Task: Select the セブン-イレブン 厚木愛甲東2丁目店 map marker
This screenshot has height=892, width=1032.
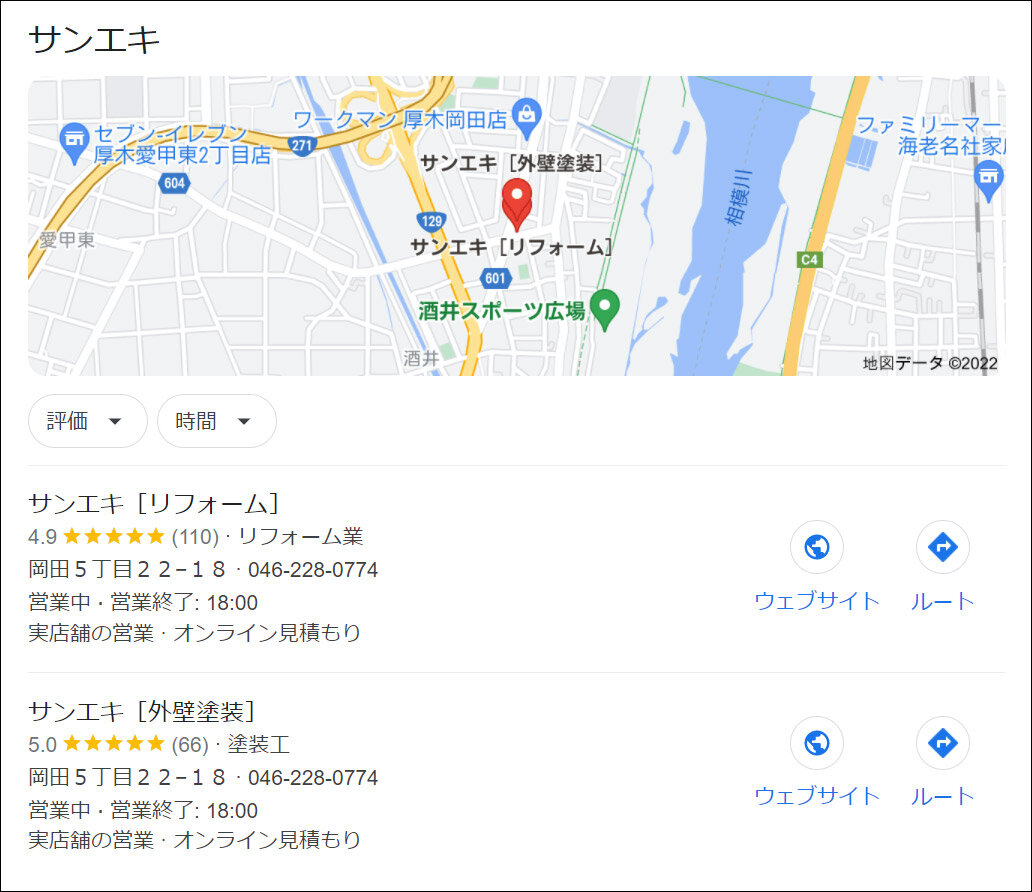Action: (x=73, y=143)
